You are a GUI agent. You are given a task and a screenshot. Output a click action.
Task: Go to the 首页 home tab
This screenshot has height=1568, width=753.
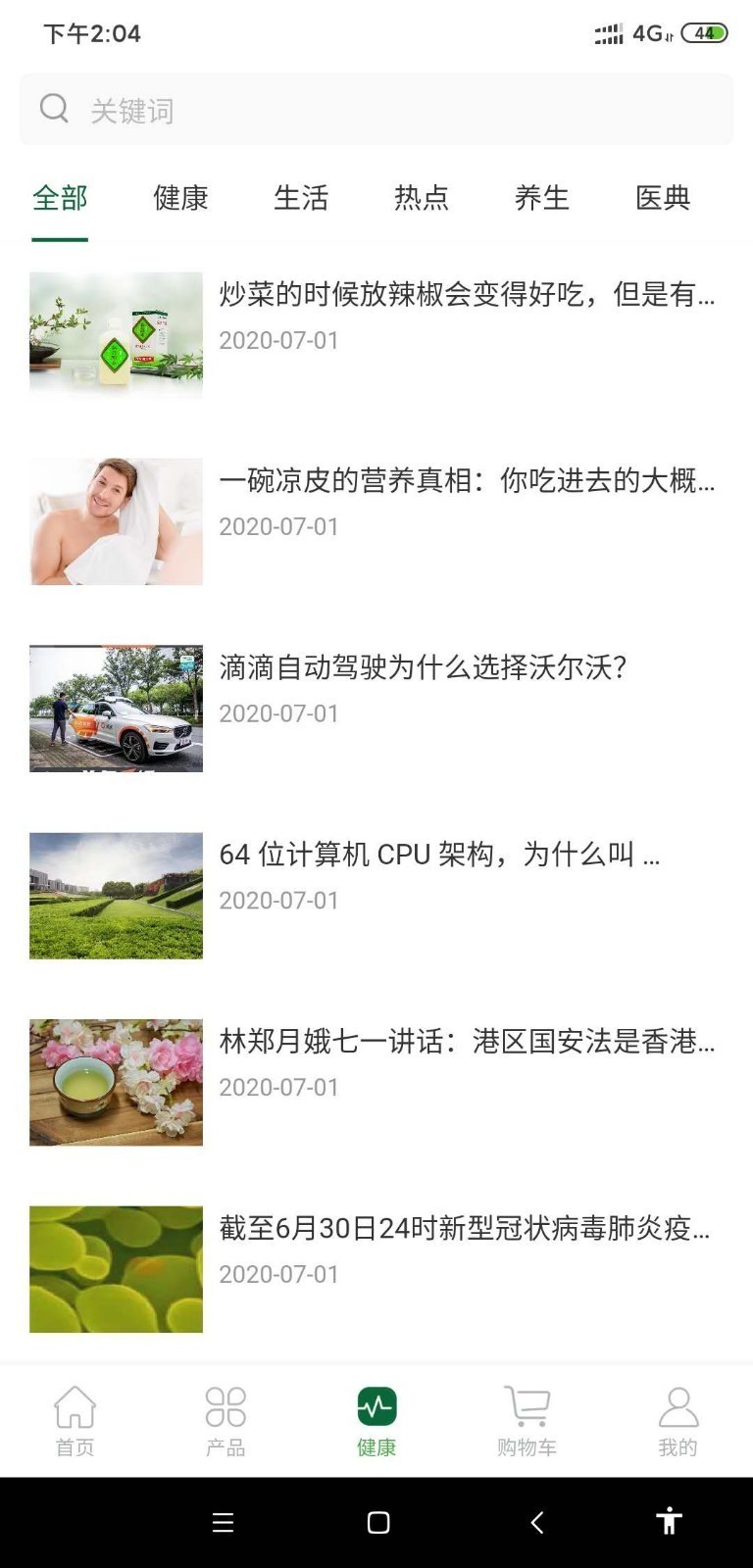tap(75, 1421)
